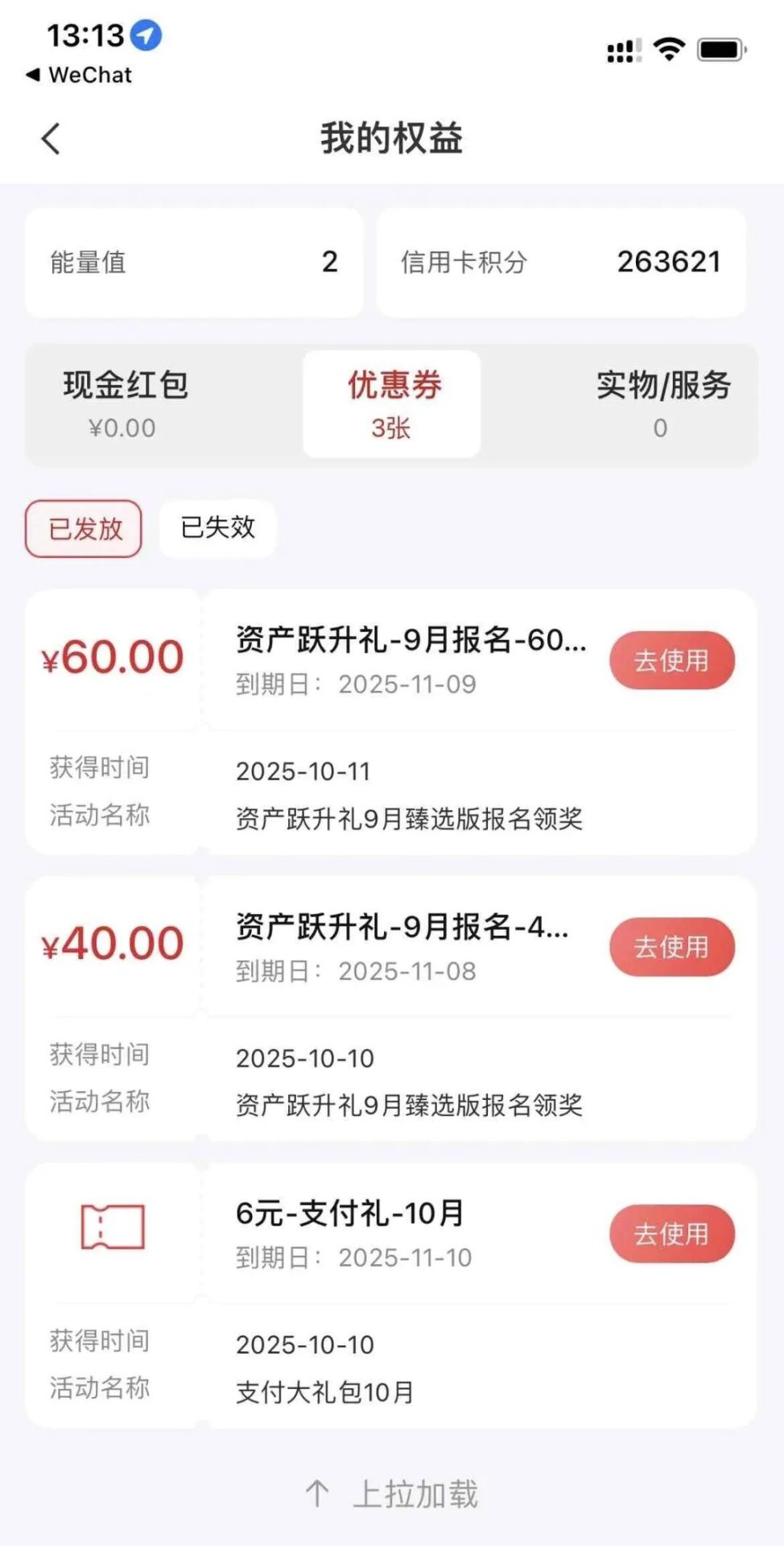Go back from 我的权益 page
The image size is (784, 1546).
pyautogui.click(x=51, y=138)
